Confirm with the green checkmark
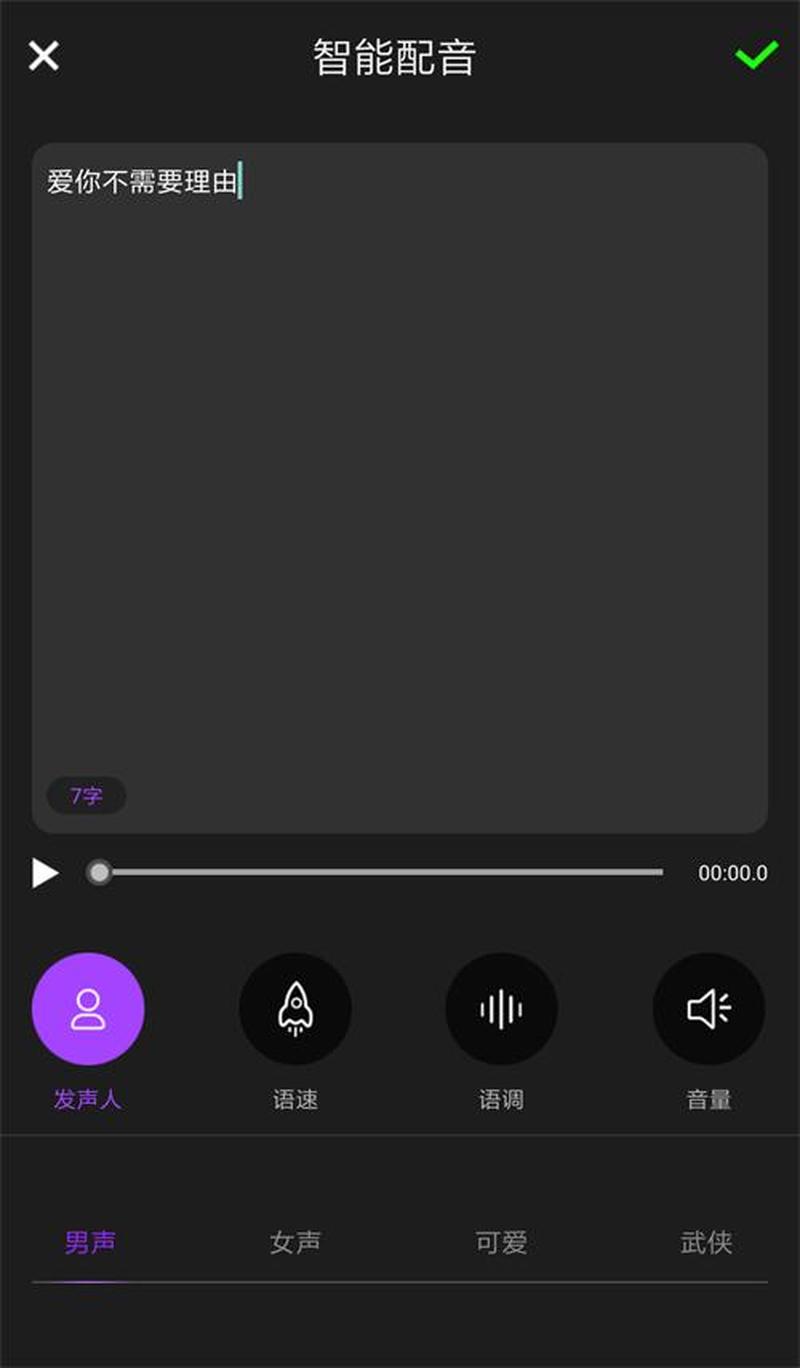 click(756, 55)
